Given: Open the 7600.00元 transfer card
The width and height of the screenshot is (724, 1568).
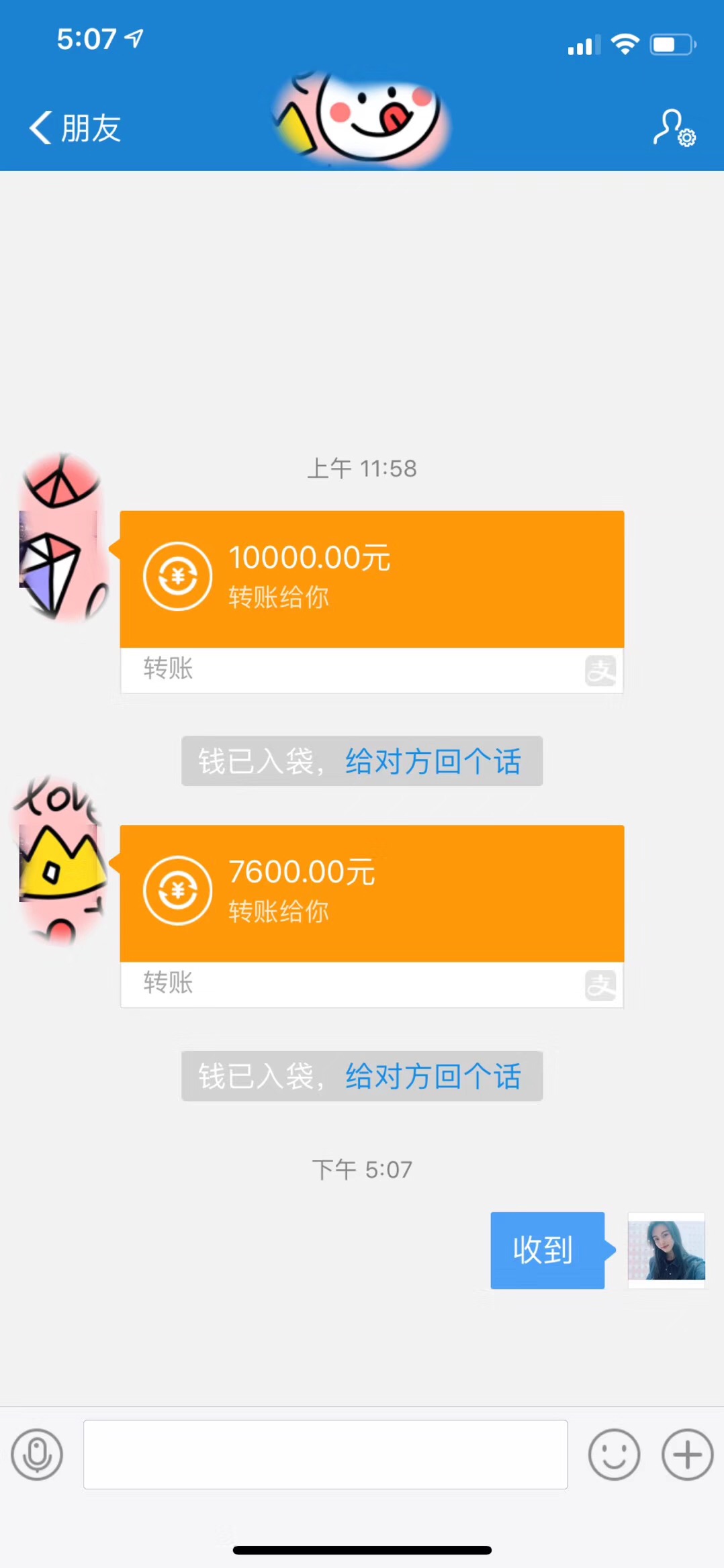Looking at the screenshot, I should (x=371, y=893).
